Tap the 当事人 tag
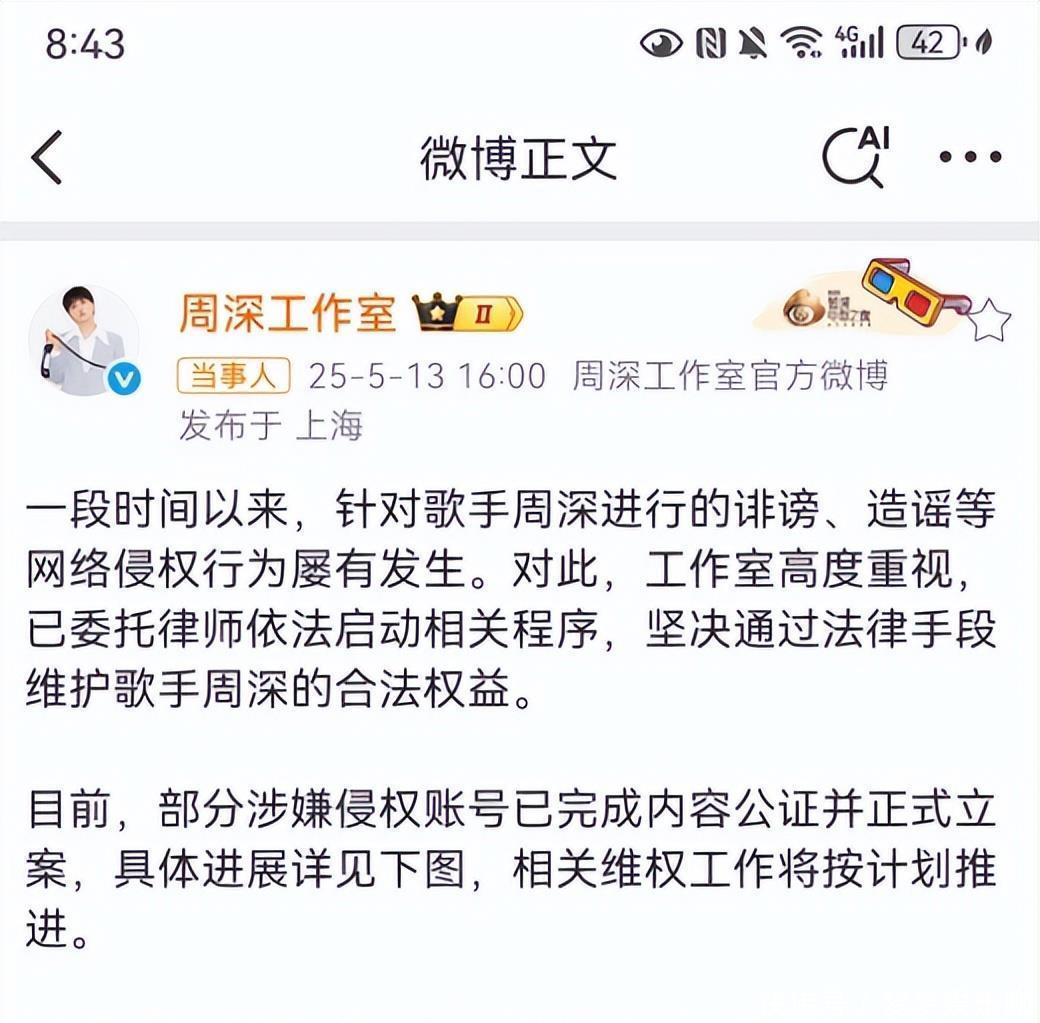The height and width of the screenshot is (1023, 1040). [234, 376]
